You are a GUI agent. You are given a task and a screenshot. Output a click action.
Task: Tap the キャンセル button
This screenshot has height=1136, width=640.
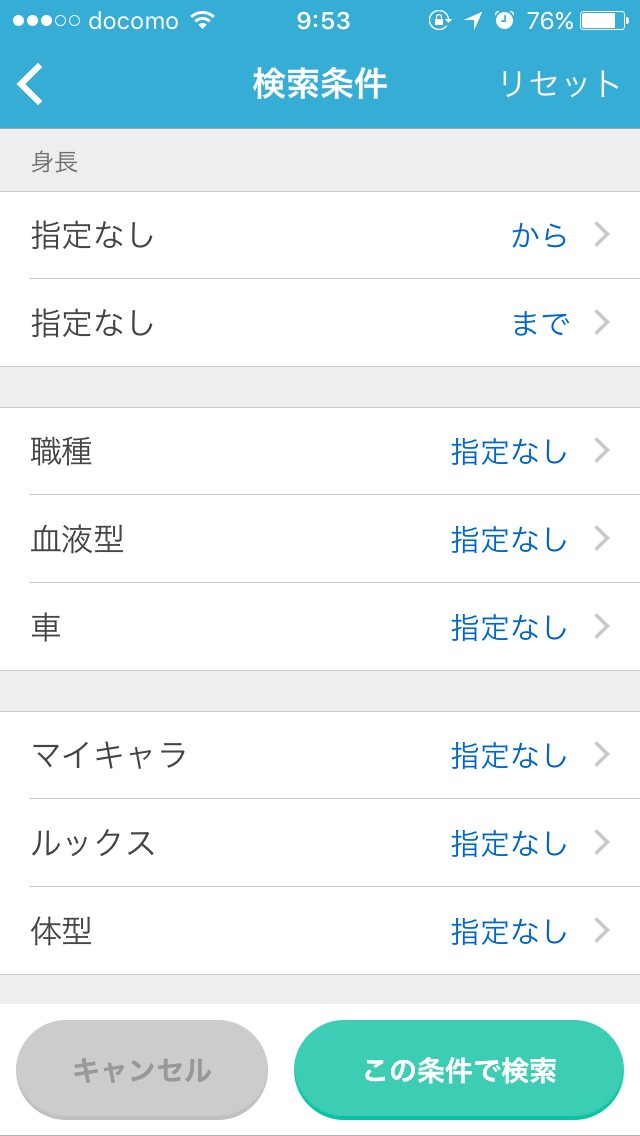click(142, 1069)
